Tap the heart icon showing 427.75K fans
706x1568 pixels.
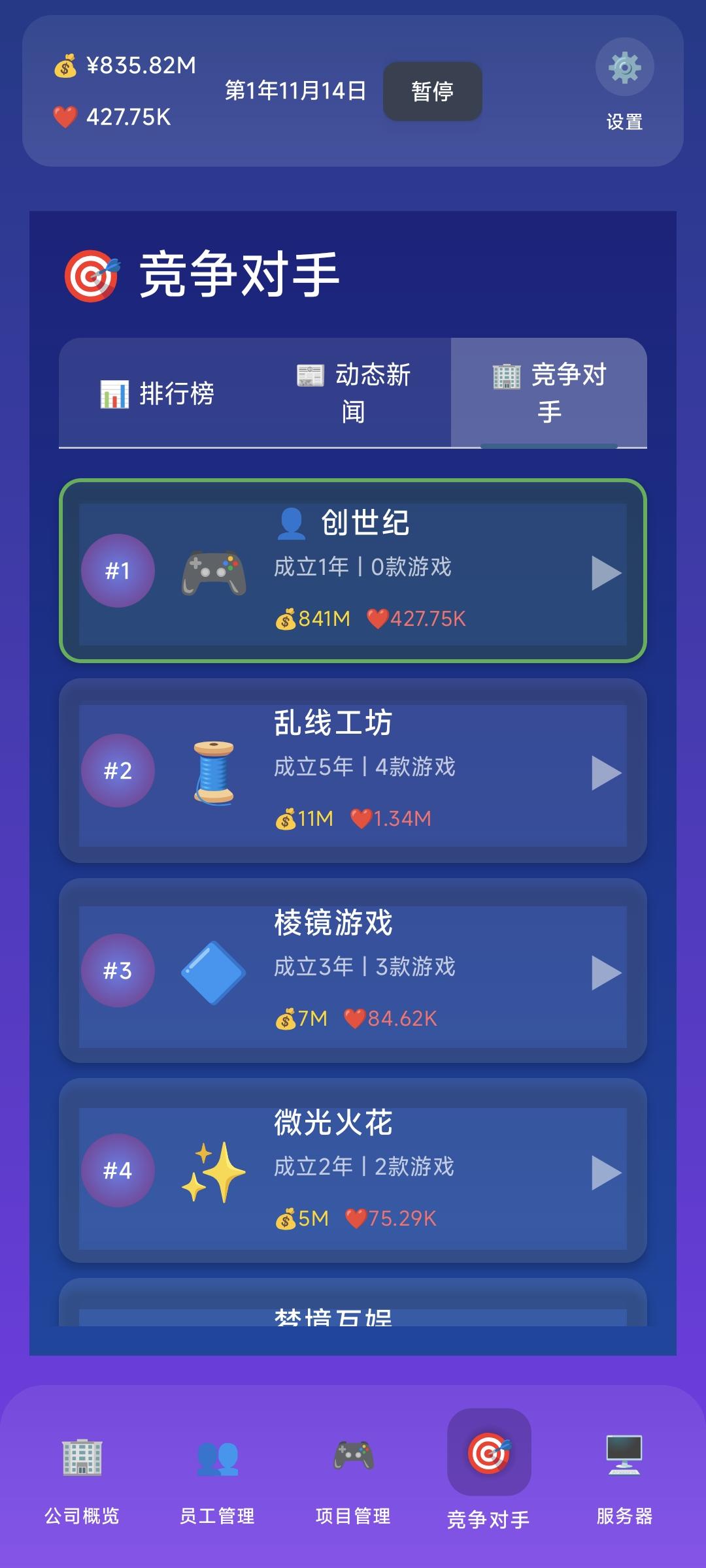pyautogui.click(x=63, y=116)
